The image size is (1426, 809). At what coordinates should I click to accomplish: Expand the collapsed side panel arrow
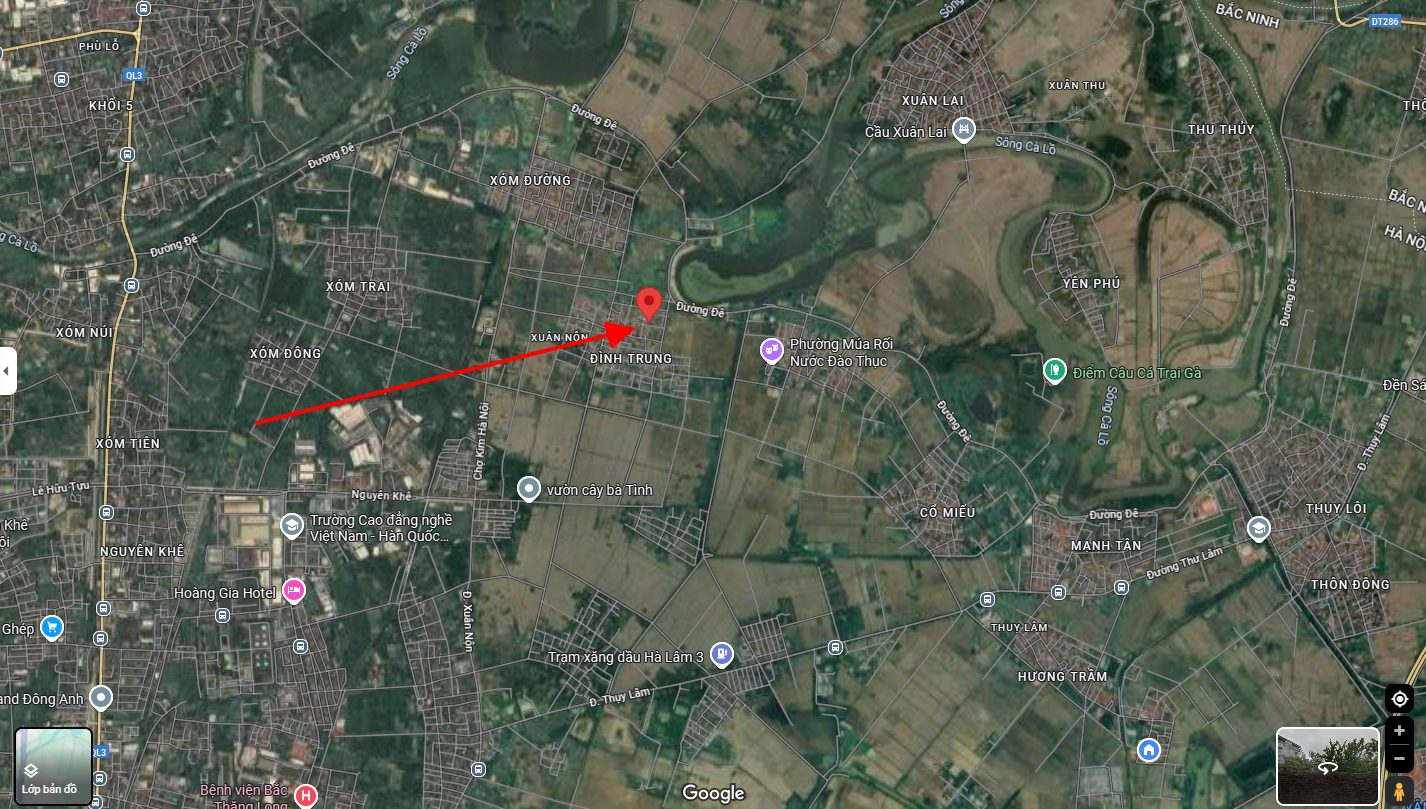tap(7, 371)
